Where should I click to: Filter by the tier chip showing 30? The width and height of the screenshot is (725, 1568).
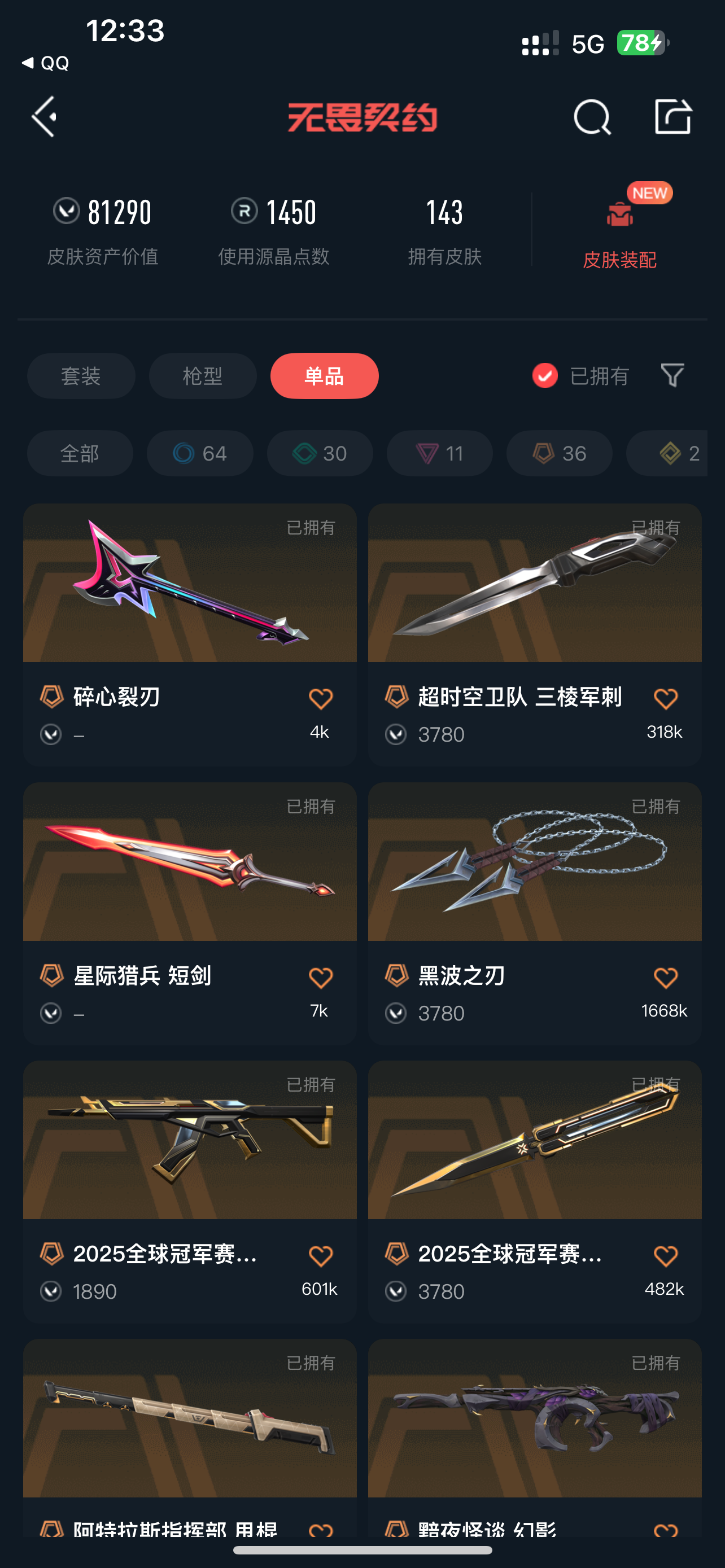click(320, 453)
